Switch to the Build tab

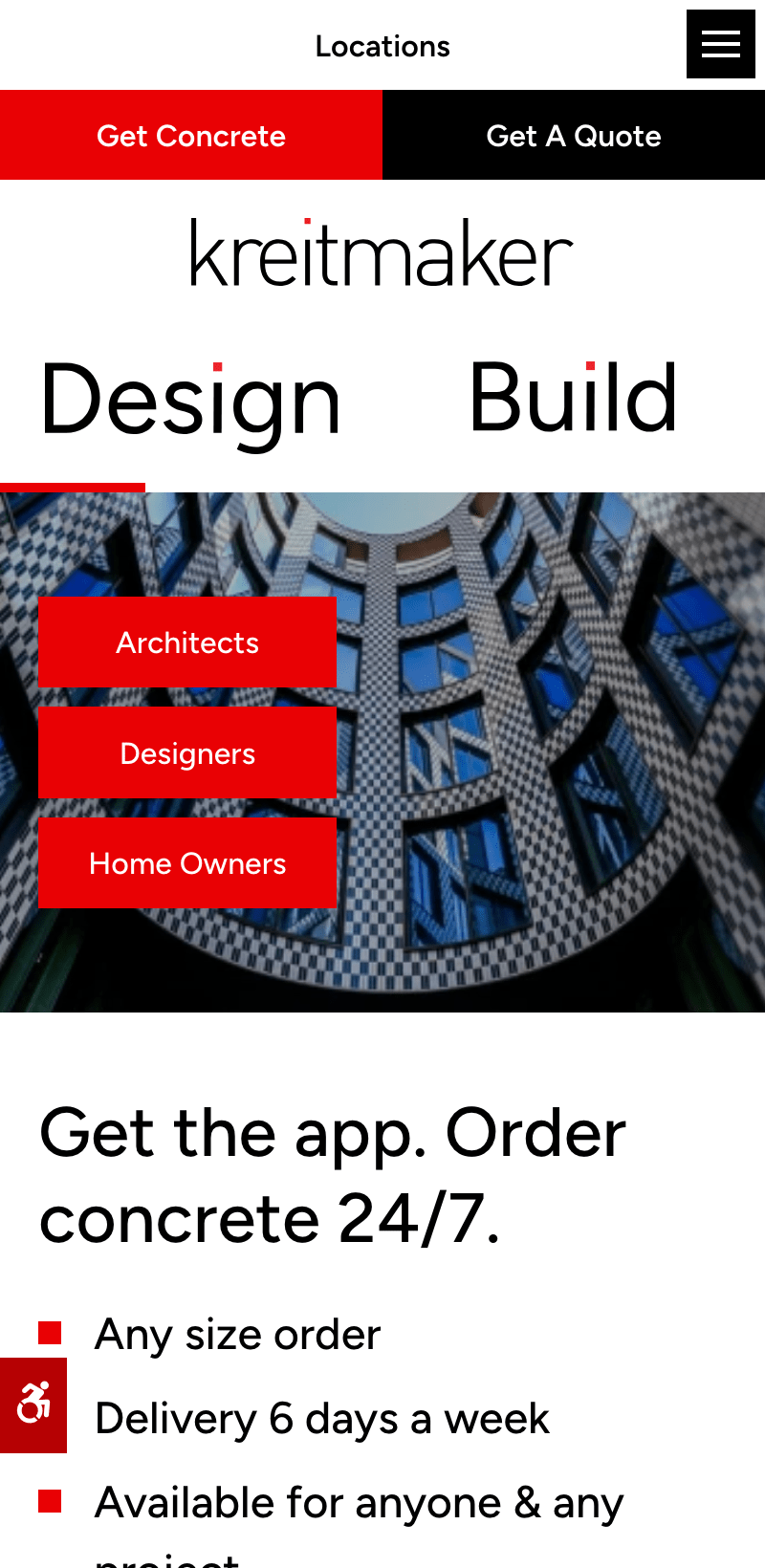574,398
